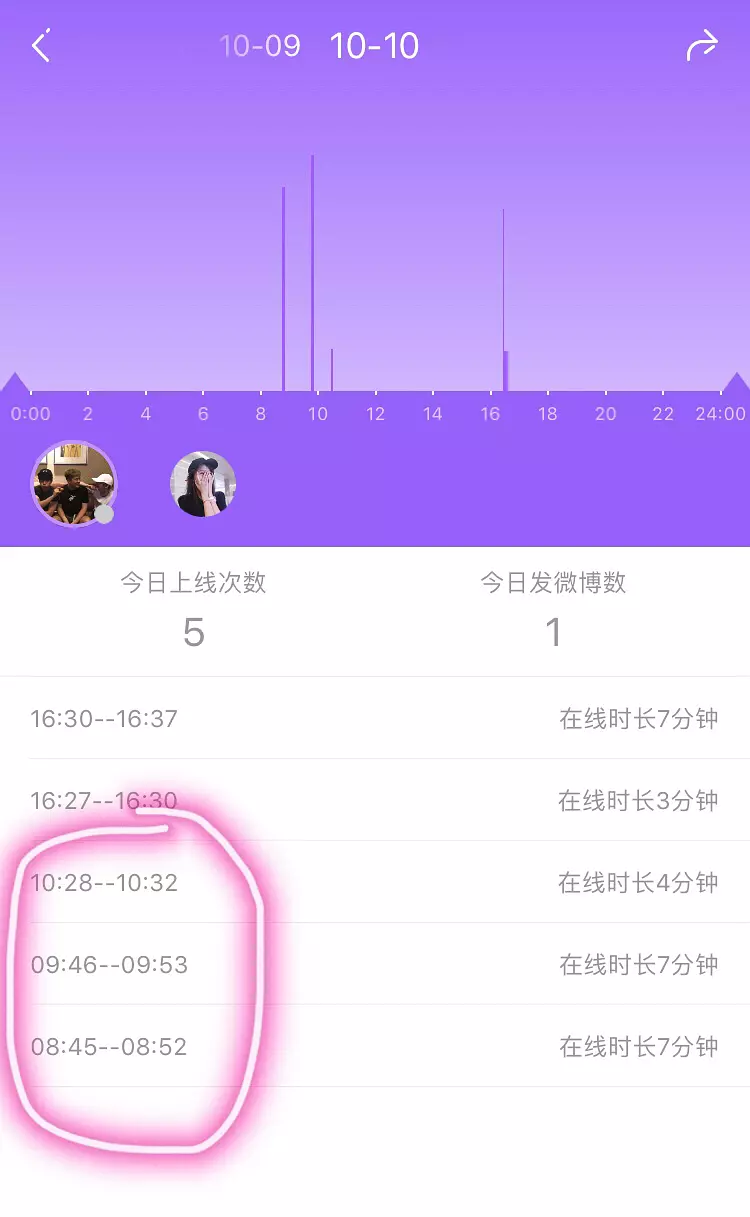This screenshot has height=1217, width=750.
Task: Select the 10-10 date
Action: pyautogui.click(x=374, y=46)
